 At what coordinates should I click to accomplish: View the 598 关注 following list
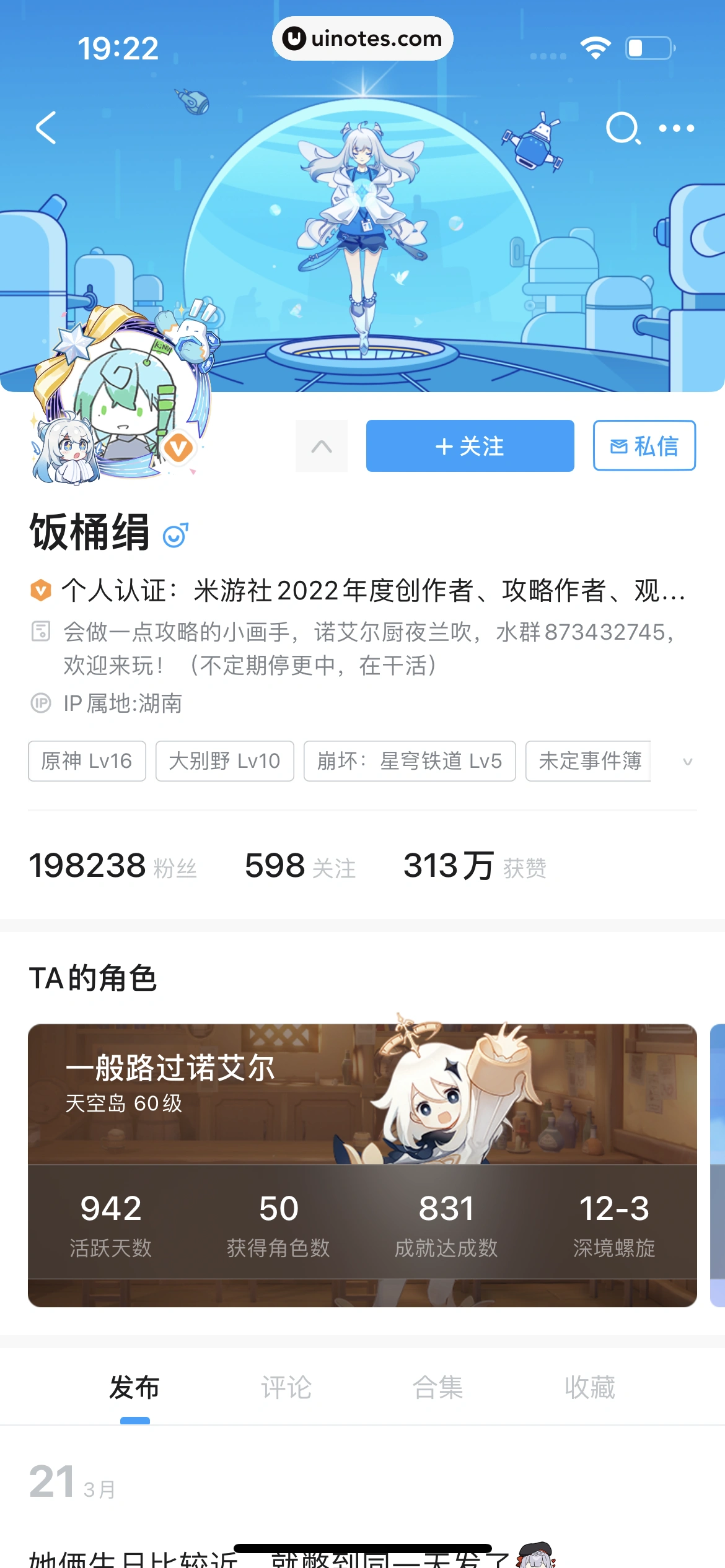point(300,866)
